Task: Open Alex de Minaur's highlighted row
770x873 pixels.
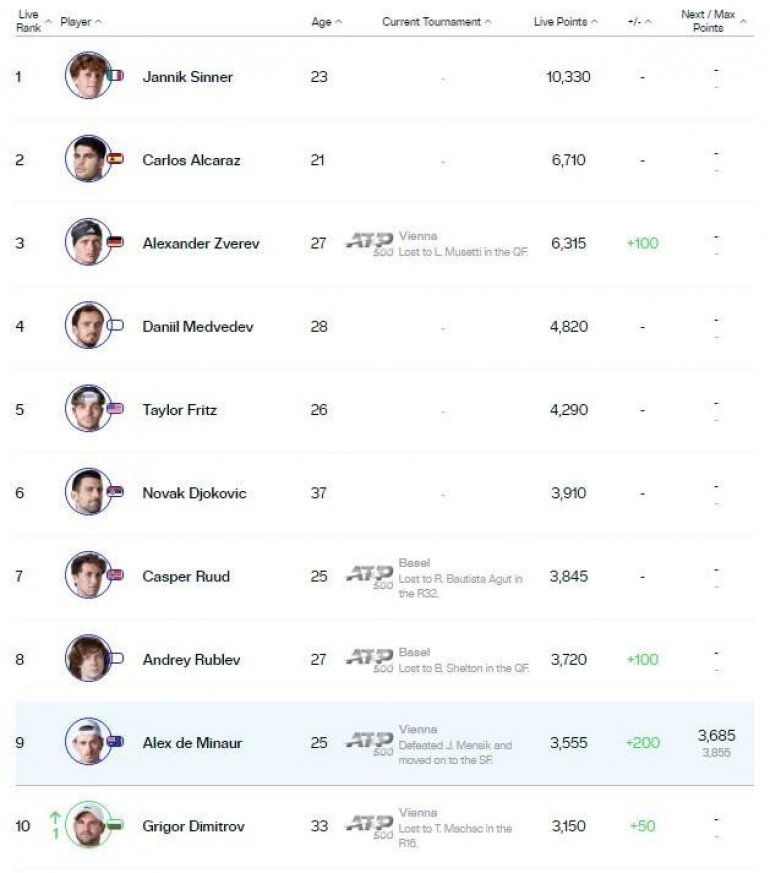Action: (192, 743)
